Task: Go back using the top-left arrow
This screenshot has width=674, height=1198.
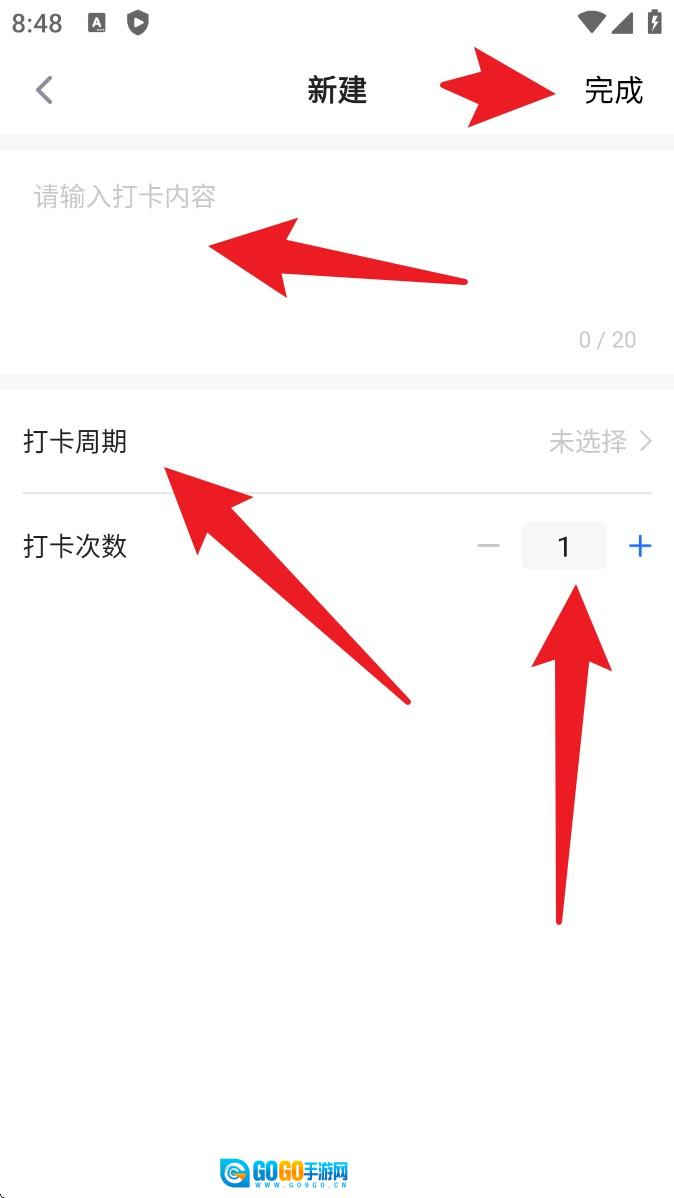Action: tap(43, 90)
